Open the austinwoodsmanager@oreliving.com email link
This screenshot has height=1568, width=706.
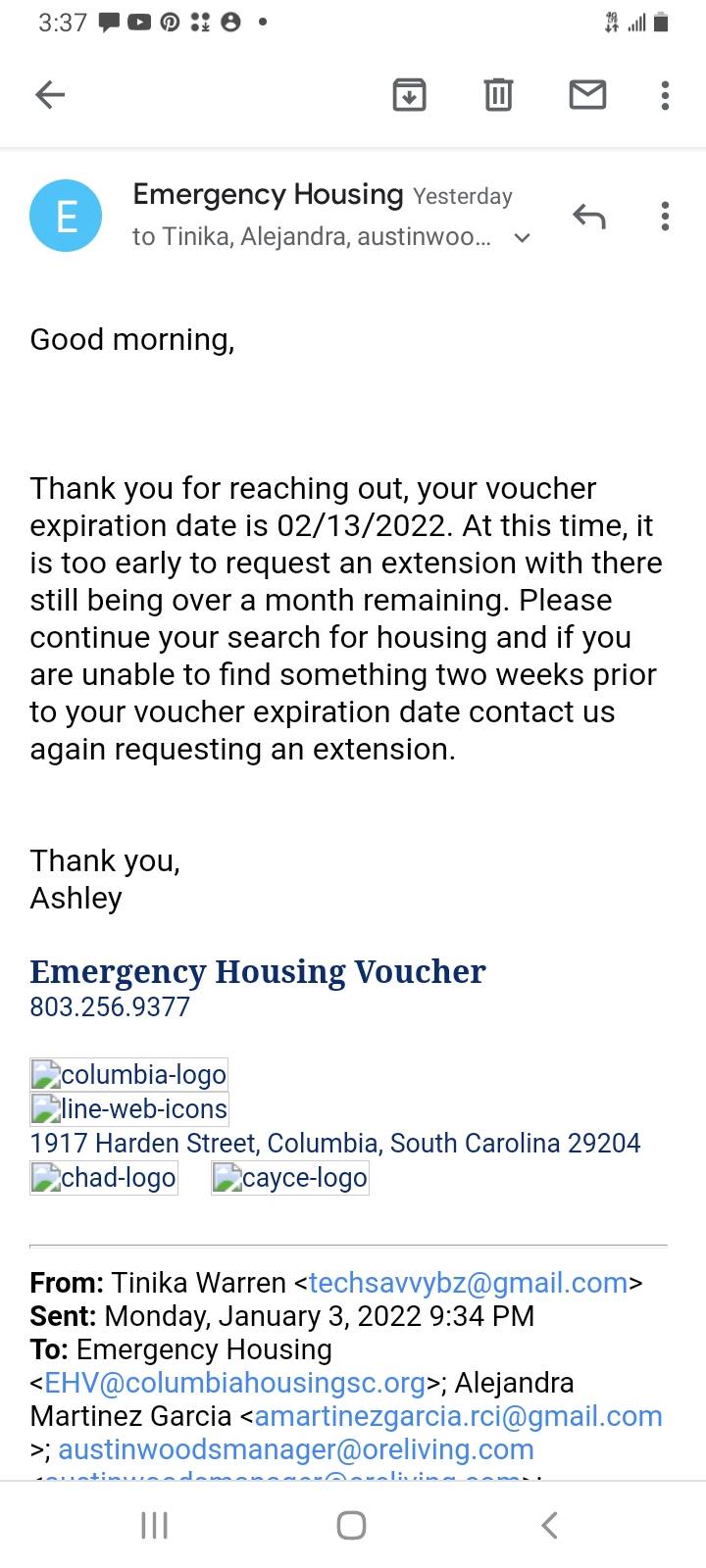pos(296,1449)
